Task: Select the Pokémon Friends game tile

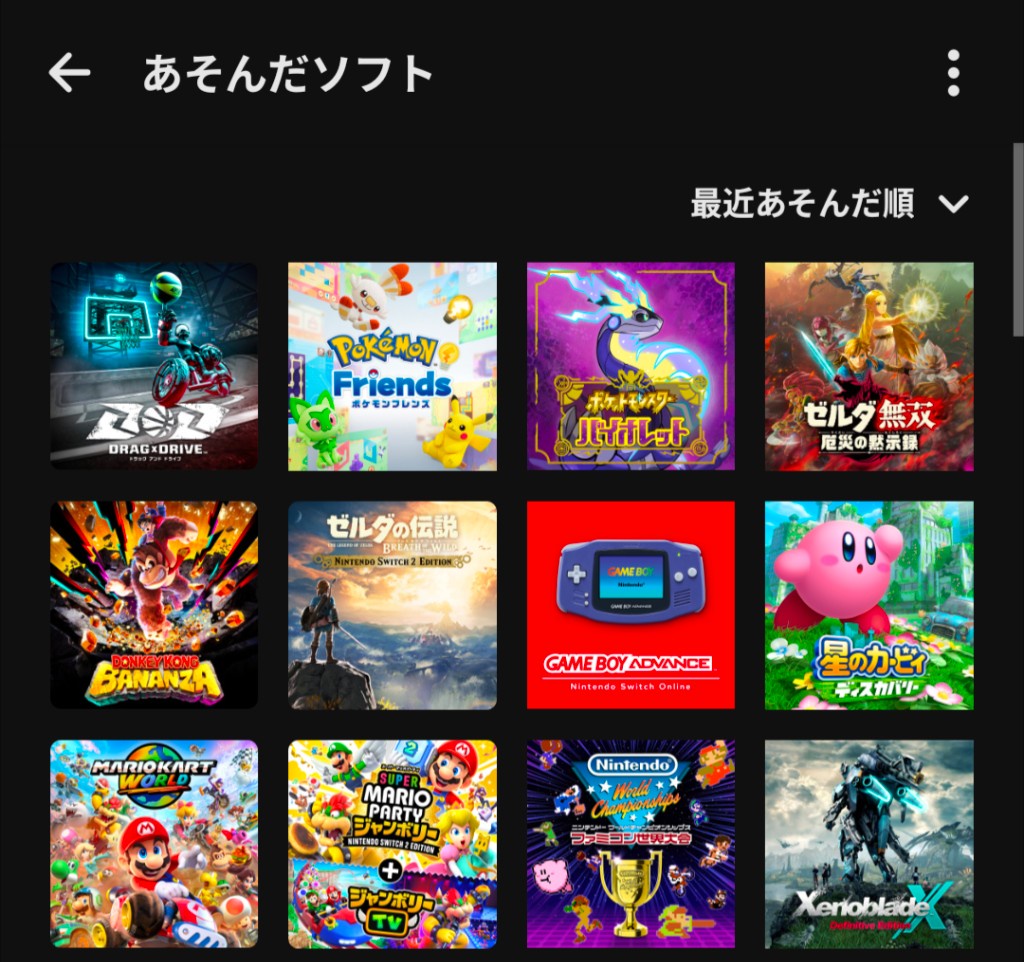Action: click(x=392, y=366)
